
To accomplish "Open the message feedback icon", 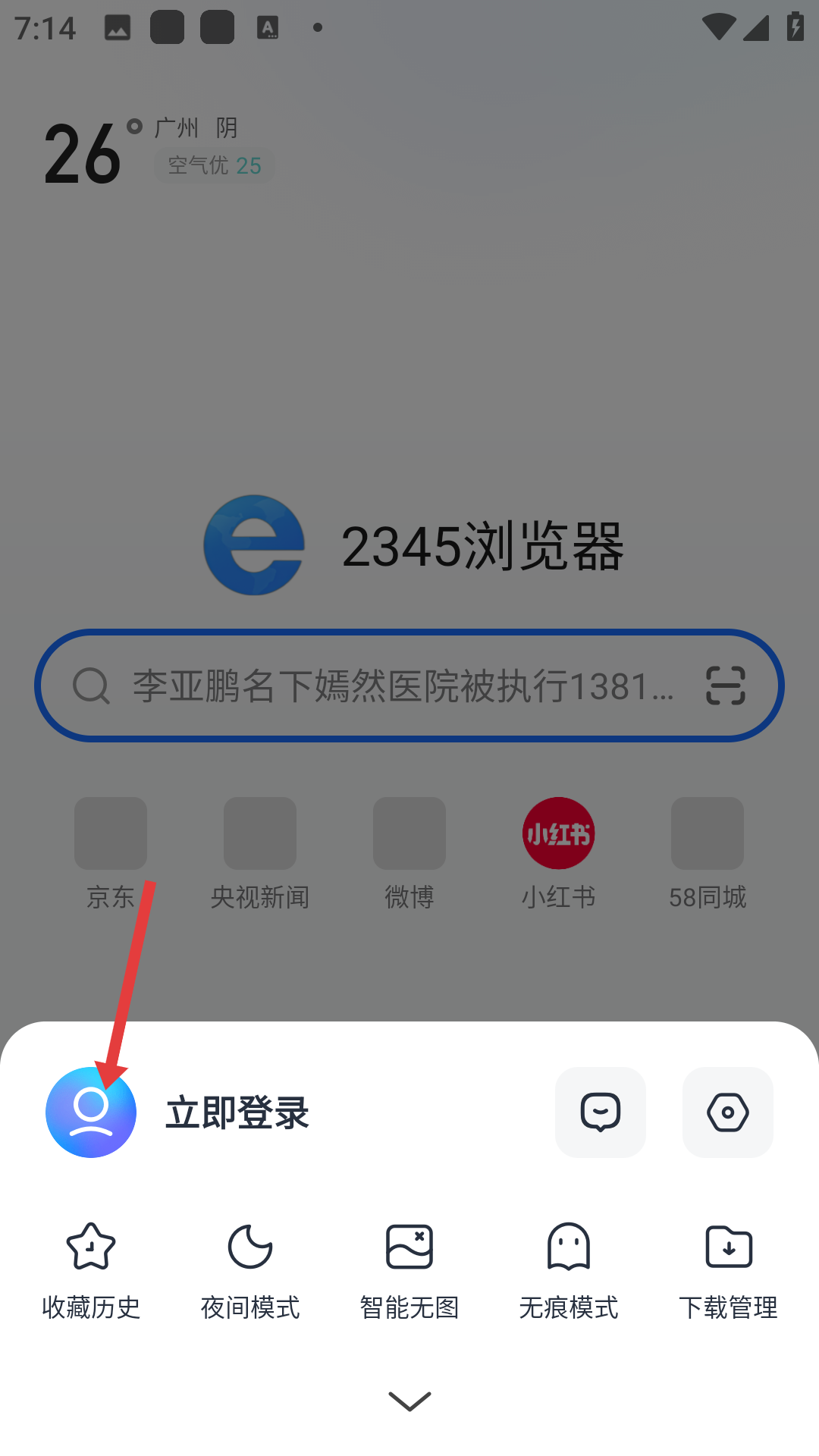I will (601, 1112).
